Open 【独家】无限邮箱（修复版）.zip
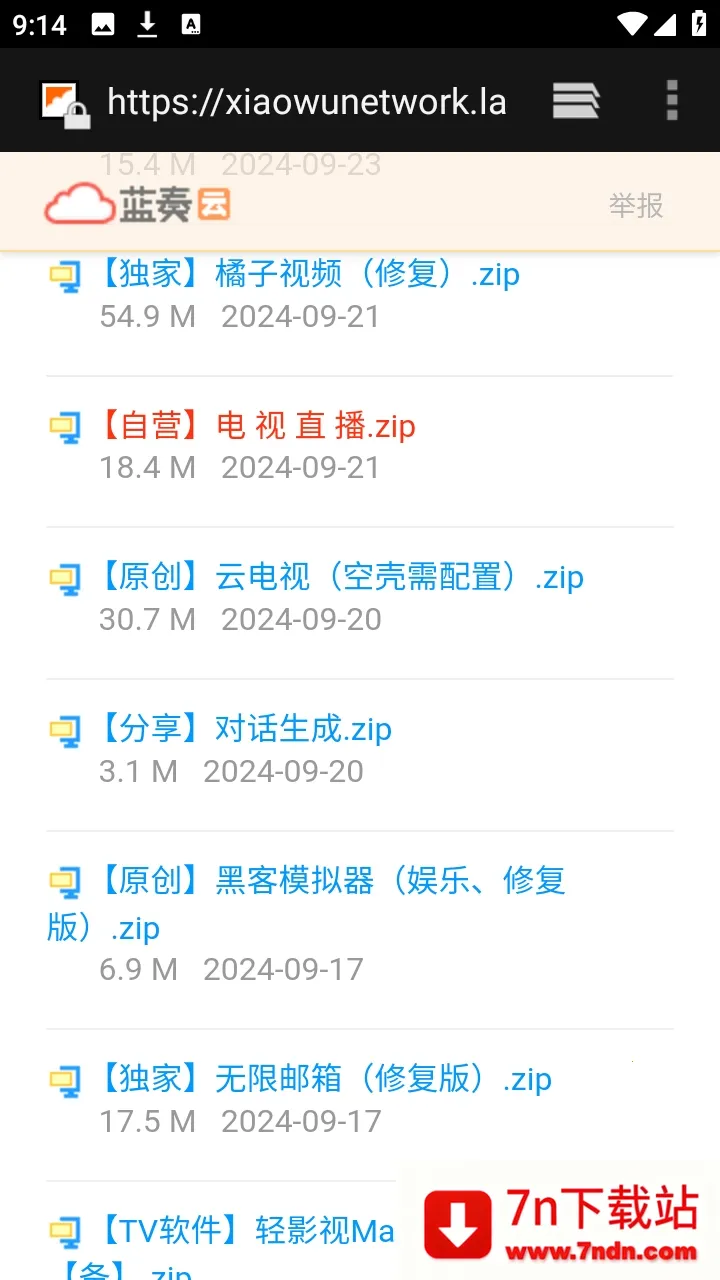 [x=325, y=1079]
